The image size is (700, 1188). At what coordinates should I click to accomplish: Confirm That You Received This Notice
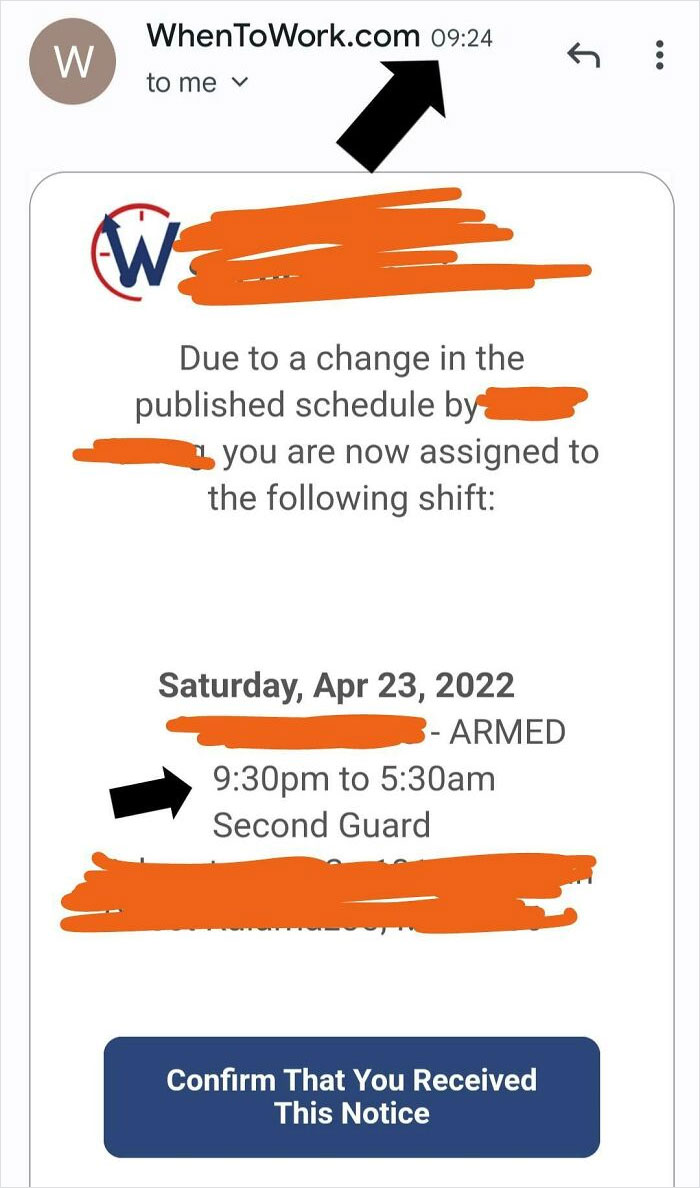pyautogui.click(x=352, y=1097)
